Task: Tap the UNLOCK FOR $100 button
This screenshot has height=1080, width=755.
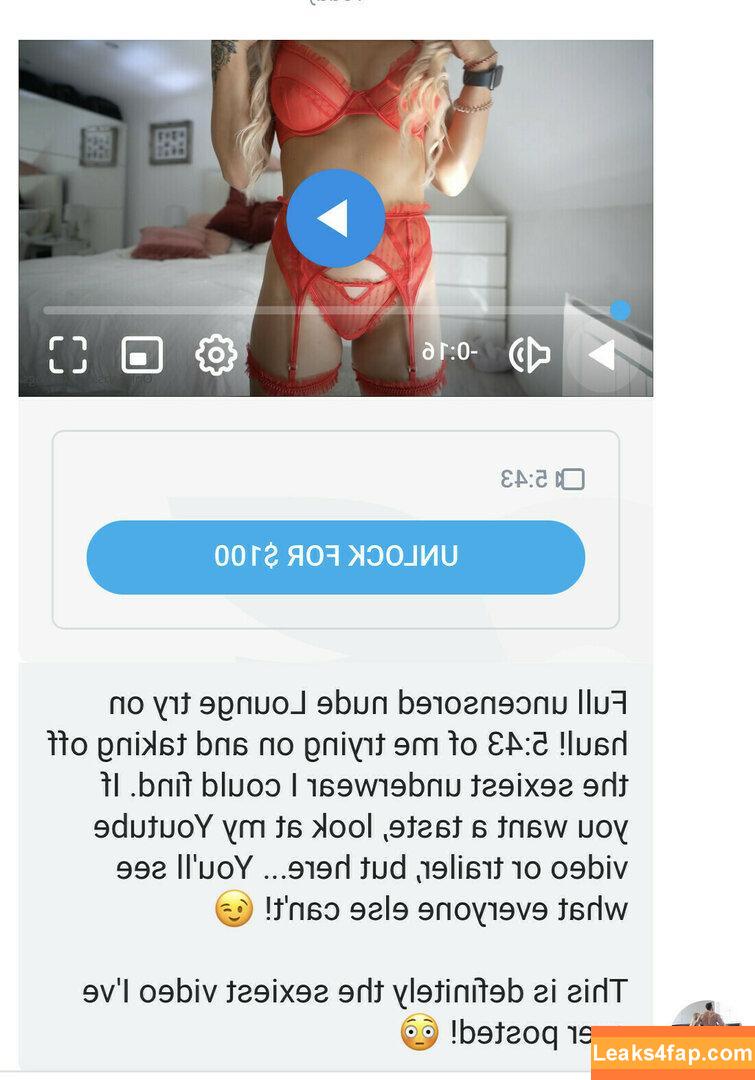Action: 335,557
